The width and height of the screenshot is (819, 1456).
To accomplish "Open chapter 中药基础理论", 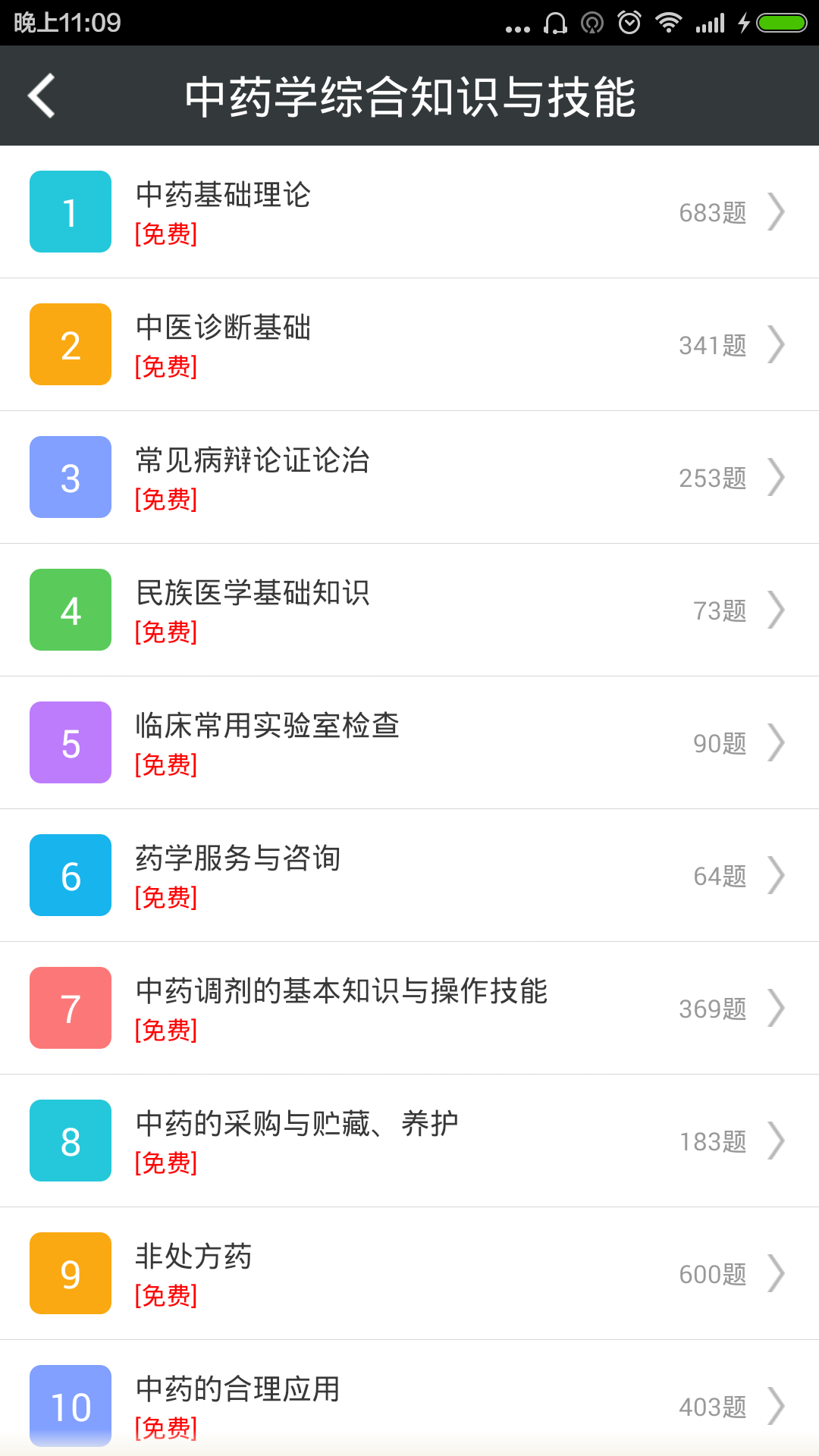I will click(409, 212).
